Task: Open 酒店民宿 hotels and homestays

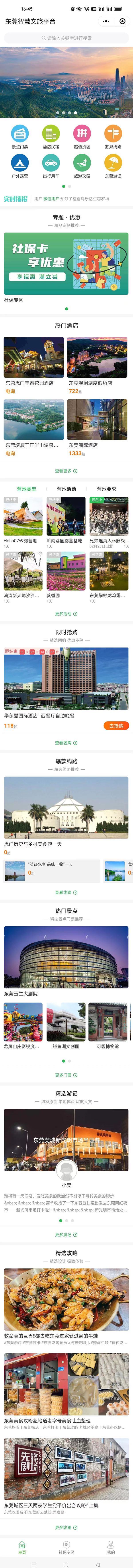Action: [x=51, y=136]
